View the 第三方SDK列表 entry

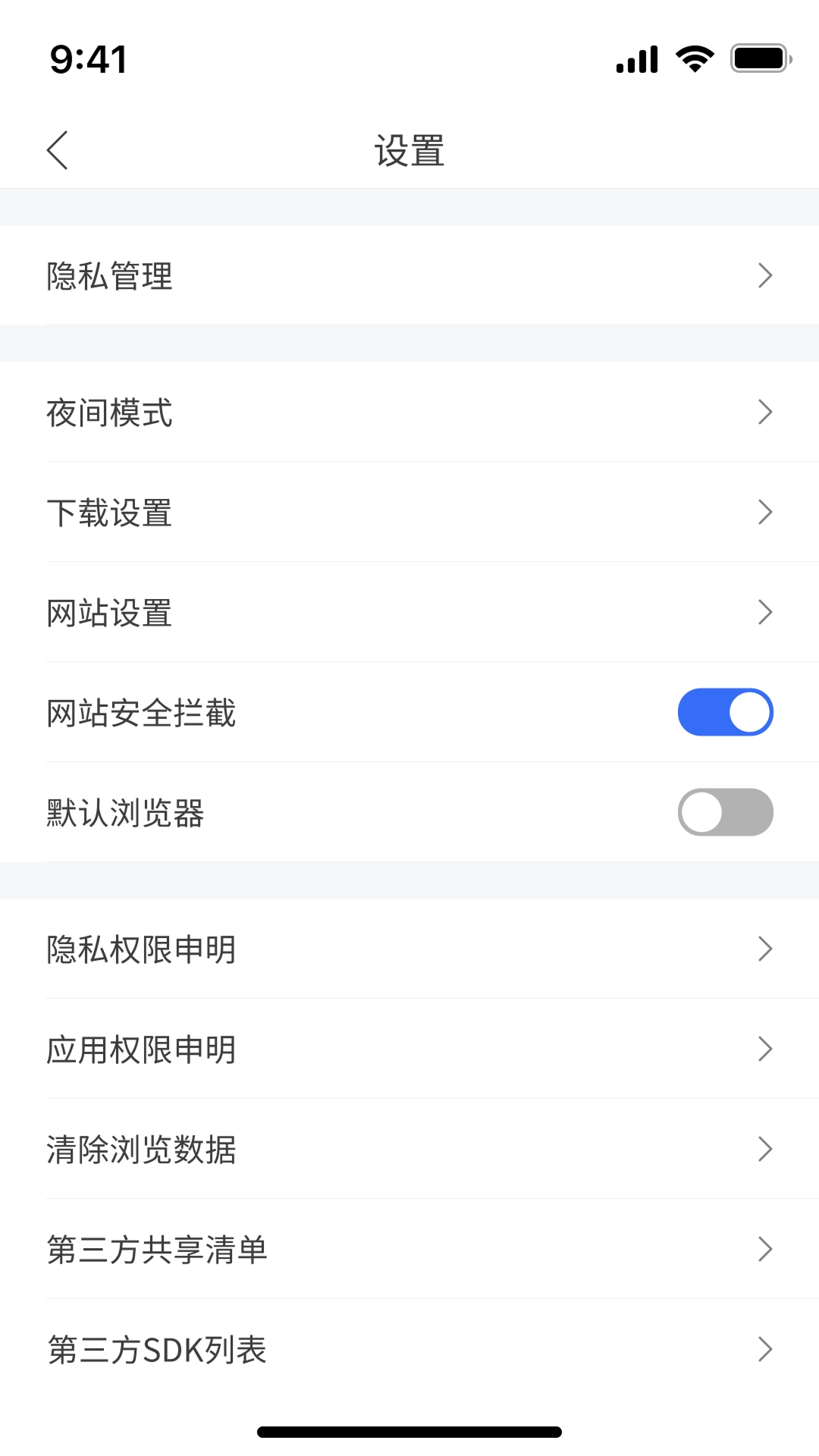click(409, 1350)
